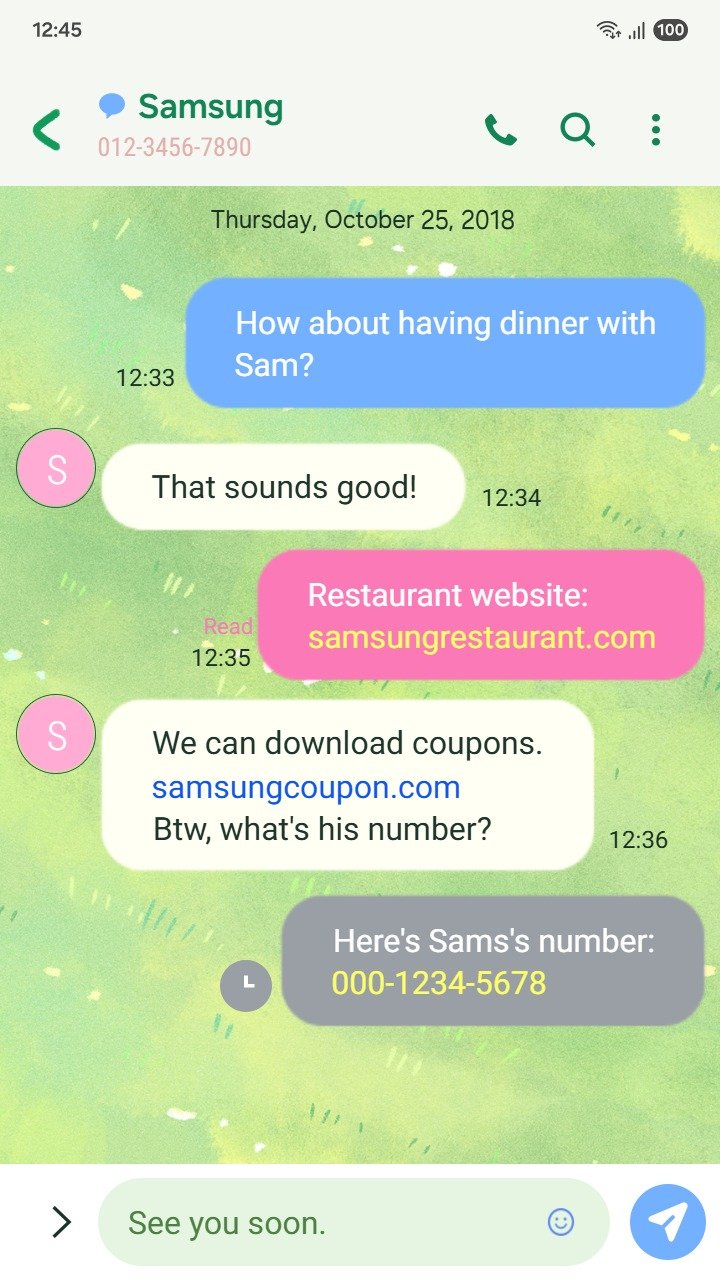Viewport: 720px width, 1280px height.
Task: Open the emoji picker
Action: click(x=561, y=1222)
